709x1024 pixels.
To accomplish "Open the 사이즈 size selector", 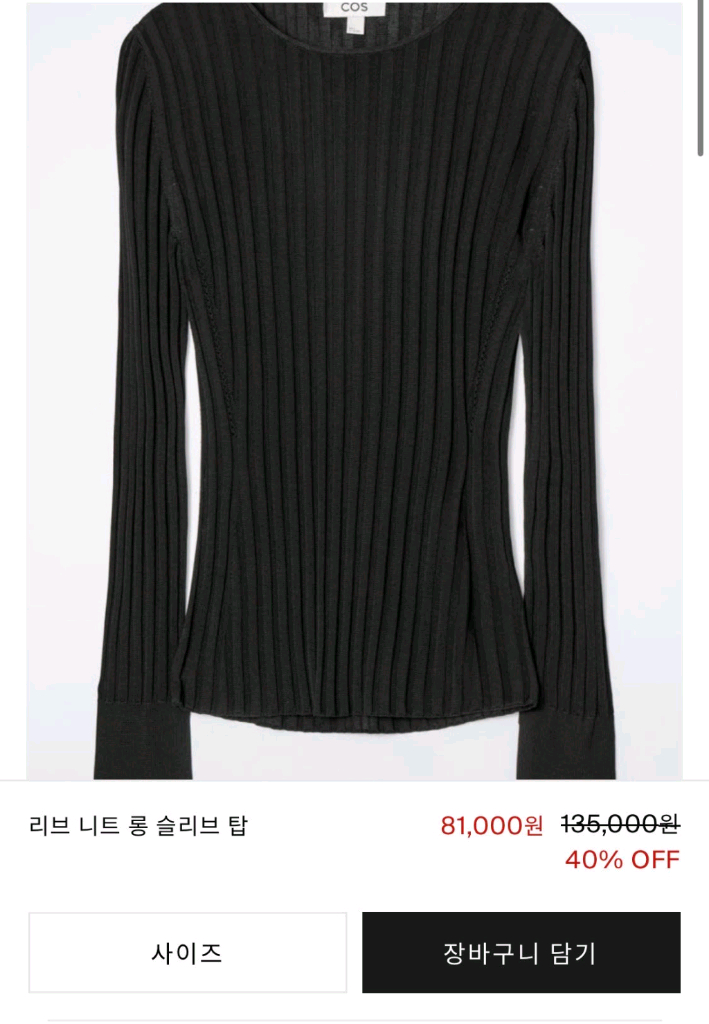I will pos(187,952).
